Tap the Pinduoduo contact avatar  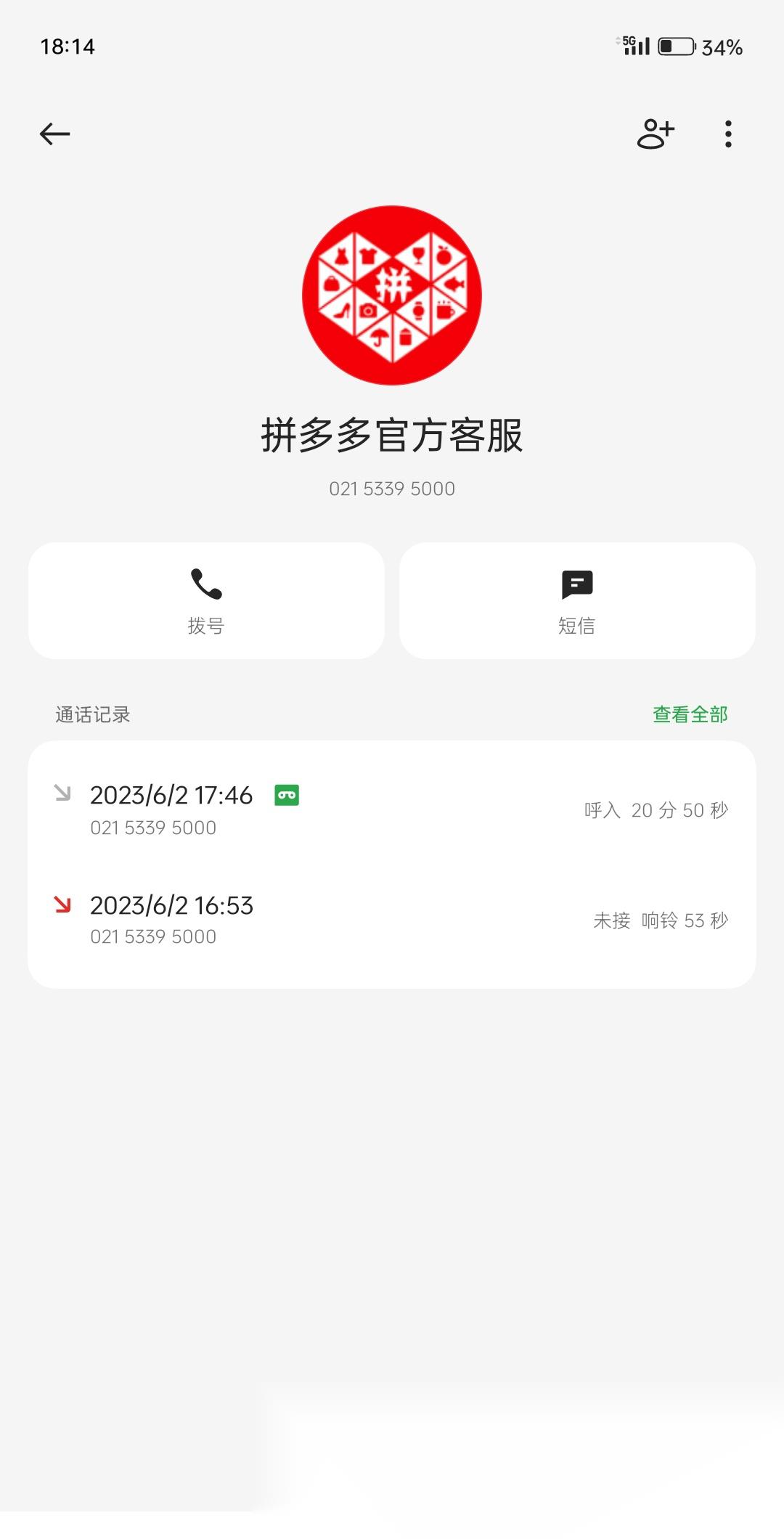coord(392,295)
